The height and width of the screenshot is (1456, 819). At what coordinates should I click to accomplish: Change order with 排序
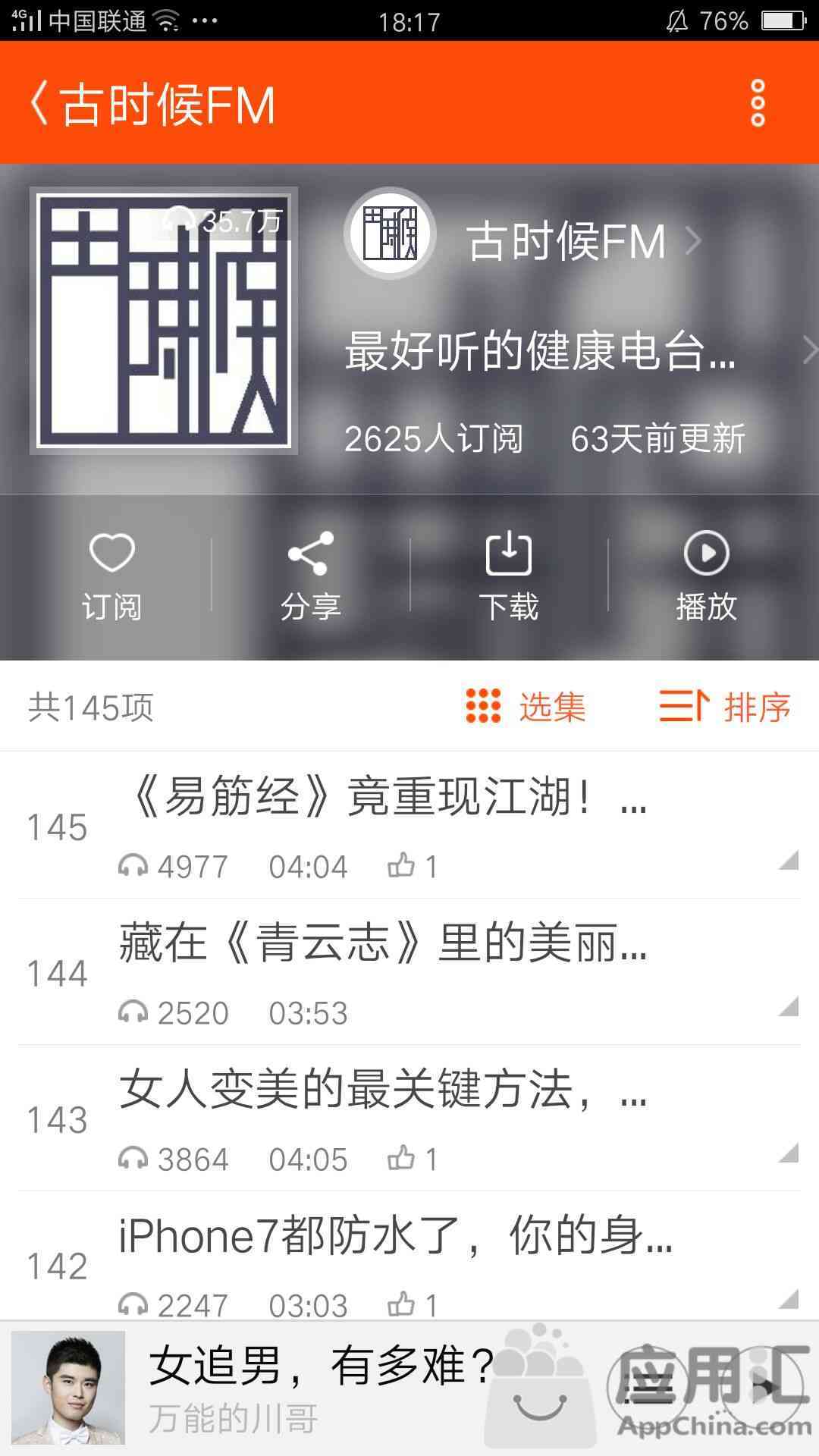click(x=724, y=707)
